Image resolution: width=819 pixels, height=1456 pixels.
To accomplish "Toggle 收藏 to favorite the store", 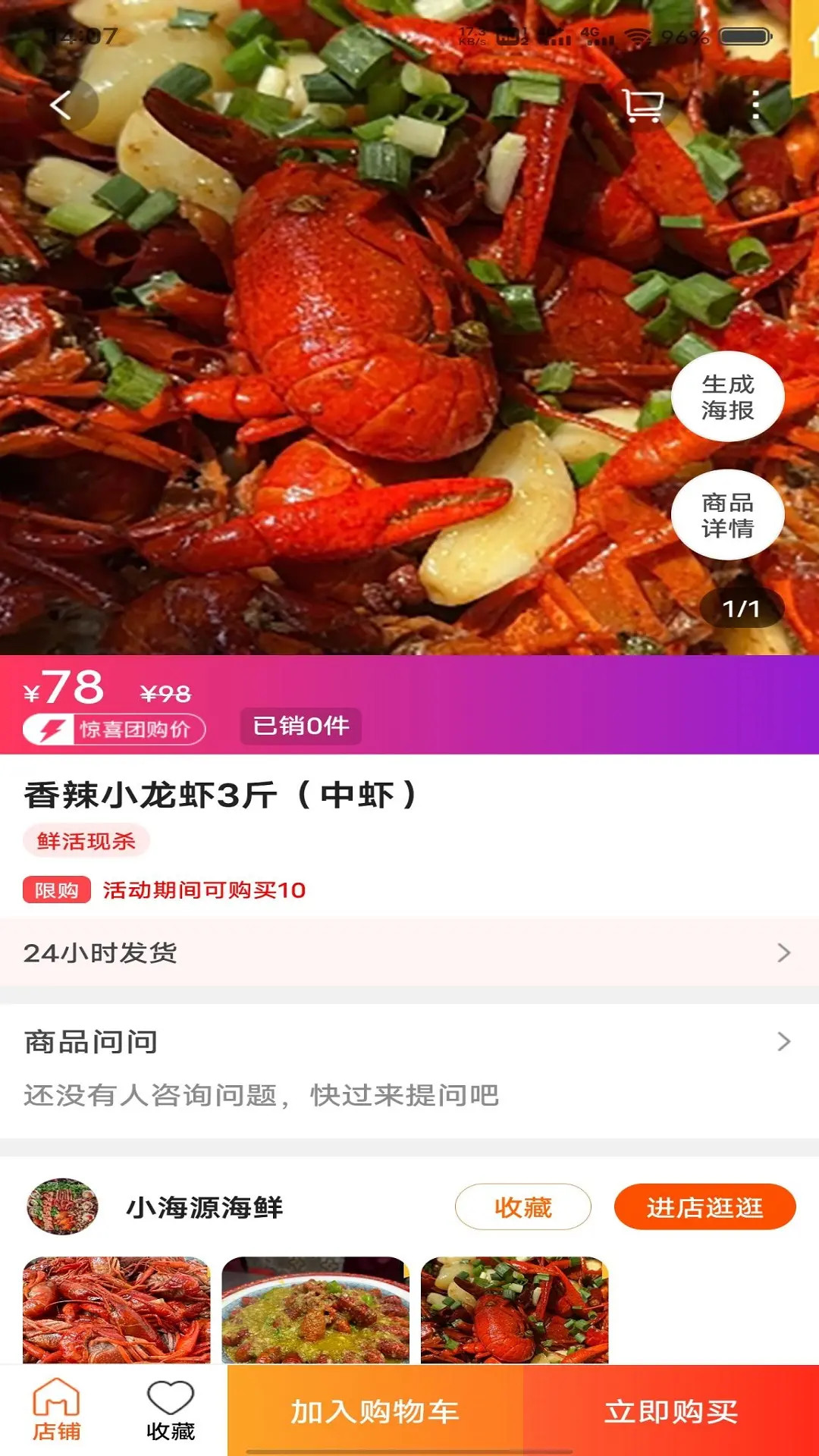I will pyautogui.click(x=523, y=1206).
